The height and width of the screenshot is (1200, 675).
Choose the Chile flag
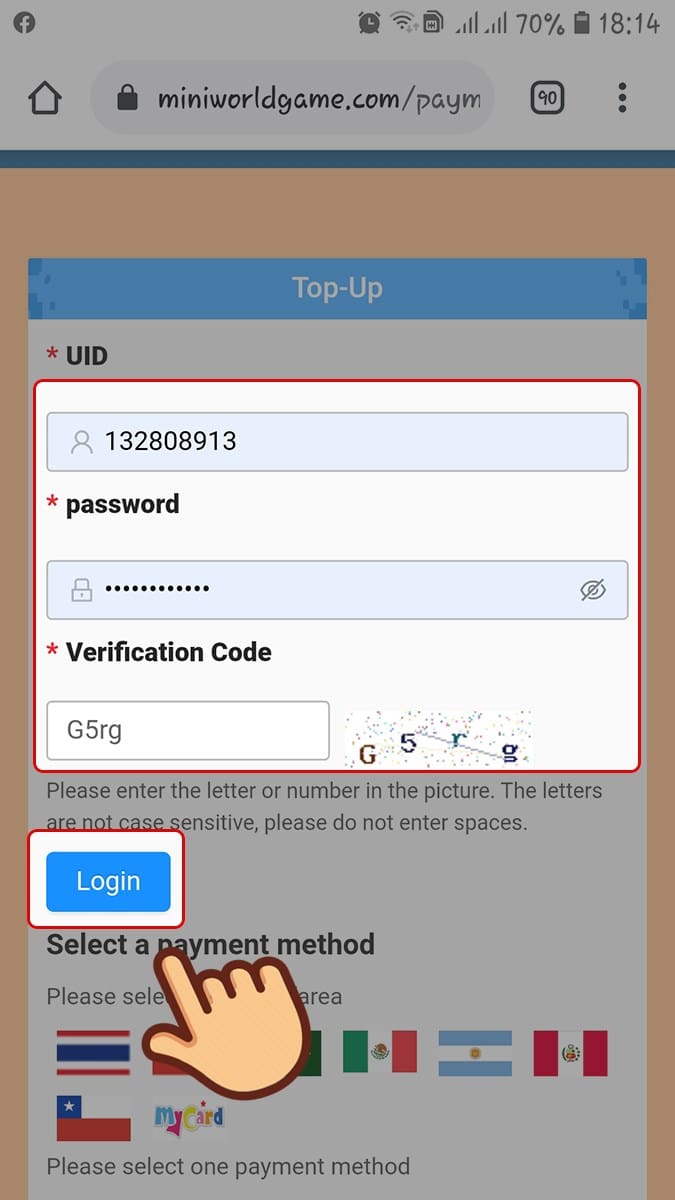(x=93, y=1118)
